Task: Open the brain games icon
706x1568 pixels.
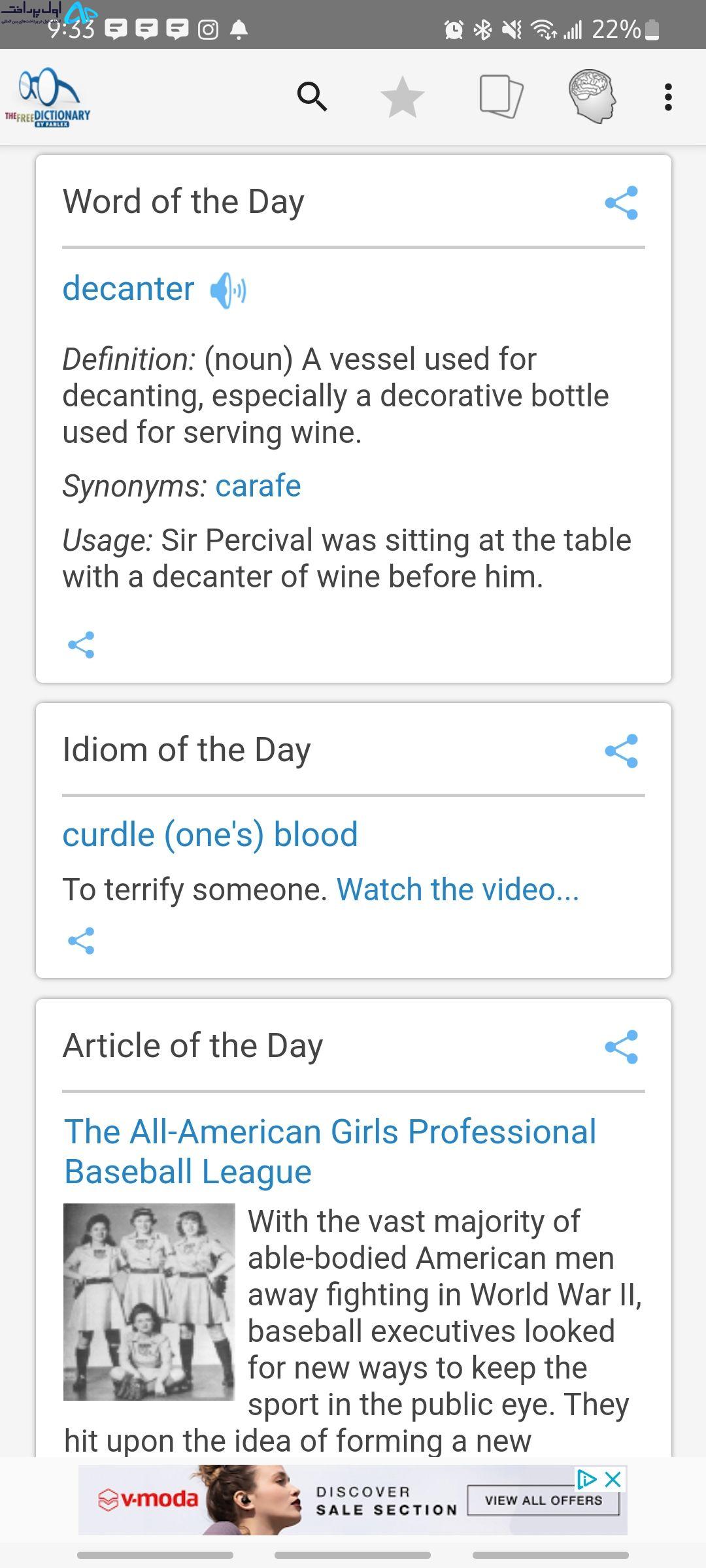Action: click(x=592, y=97)
